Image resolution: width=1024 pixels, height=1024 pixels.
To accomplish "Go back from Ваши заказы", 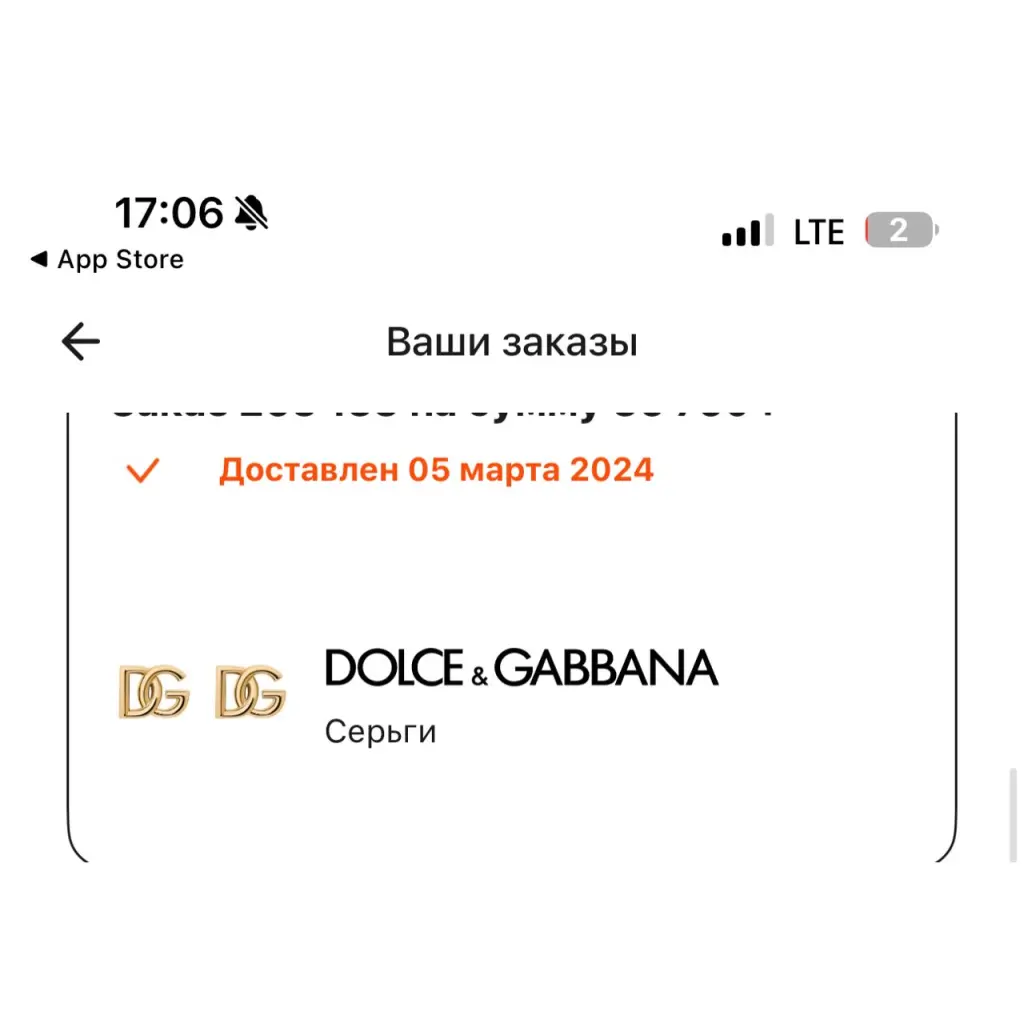I will 80,343.
